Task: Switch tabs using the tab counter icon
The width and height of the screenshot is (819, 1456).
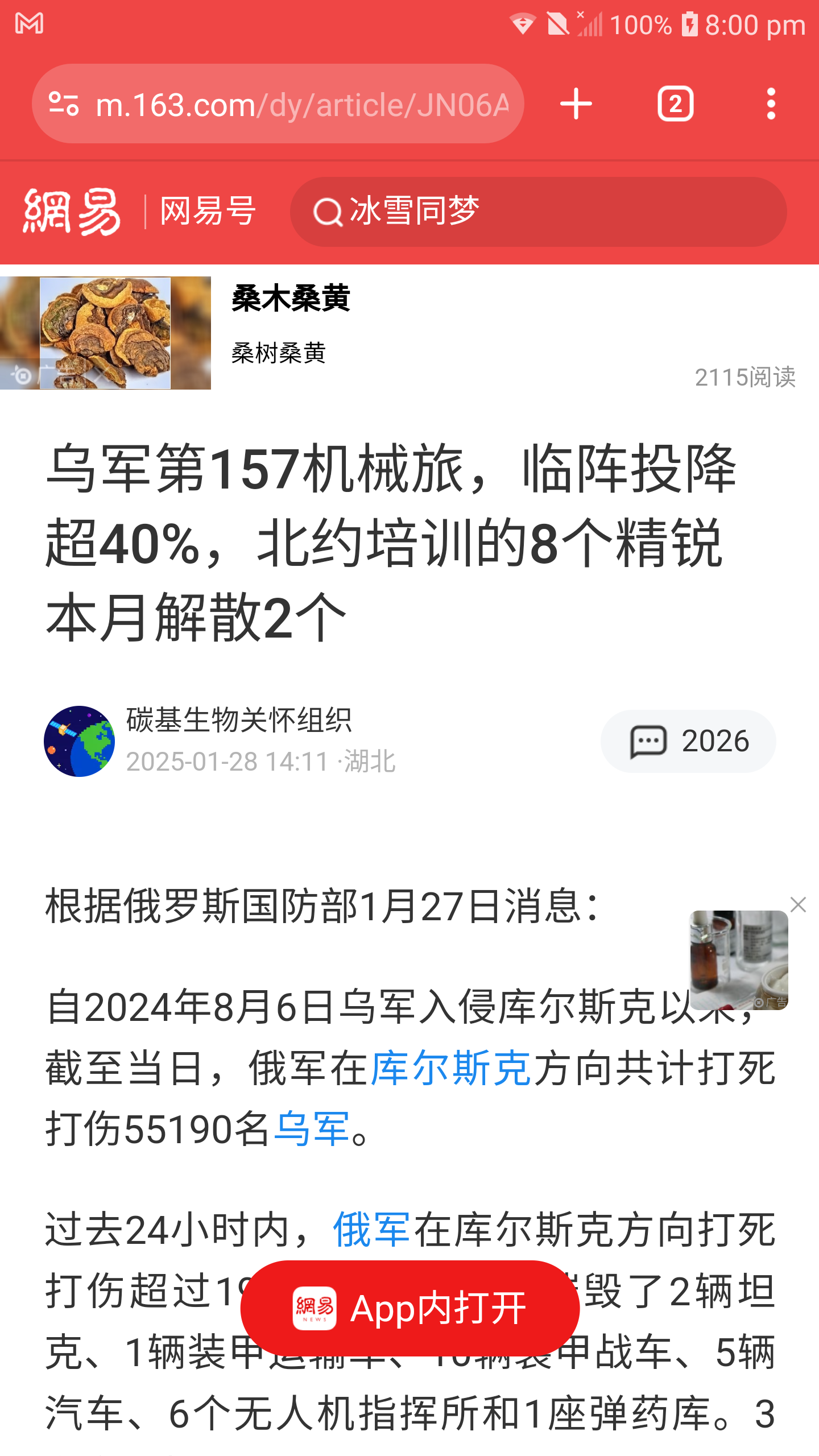Action: click(676, 104)
